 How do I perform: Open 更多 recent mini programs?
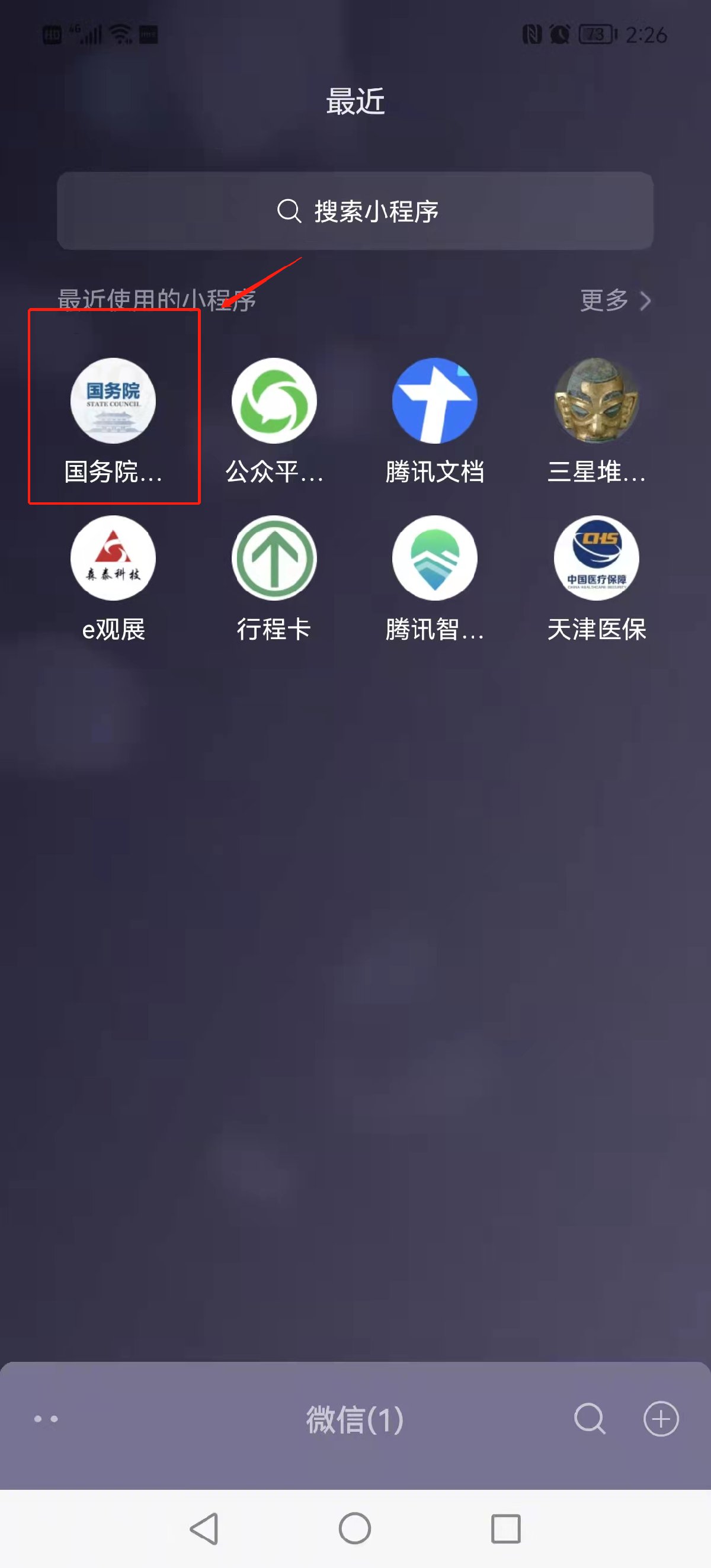point(615,300)
